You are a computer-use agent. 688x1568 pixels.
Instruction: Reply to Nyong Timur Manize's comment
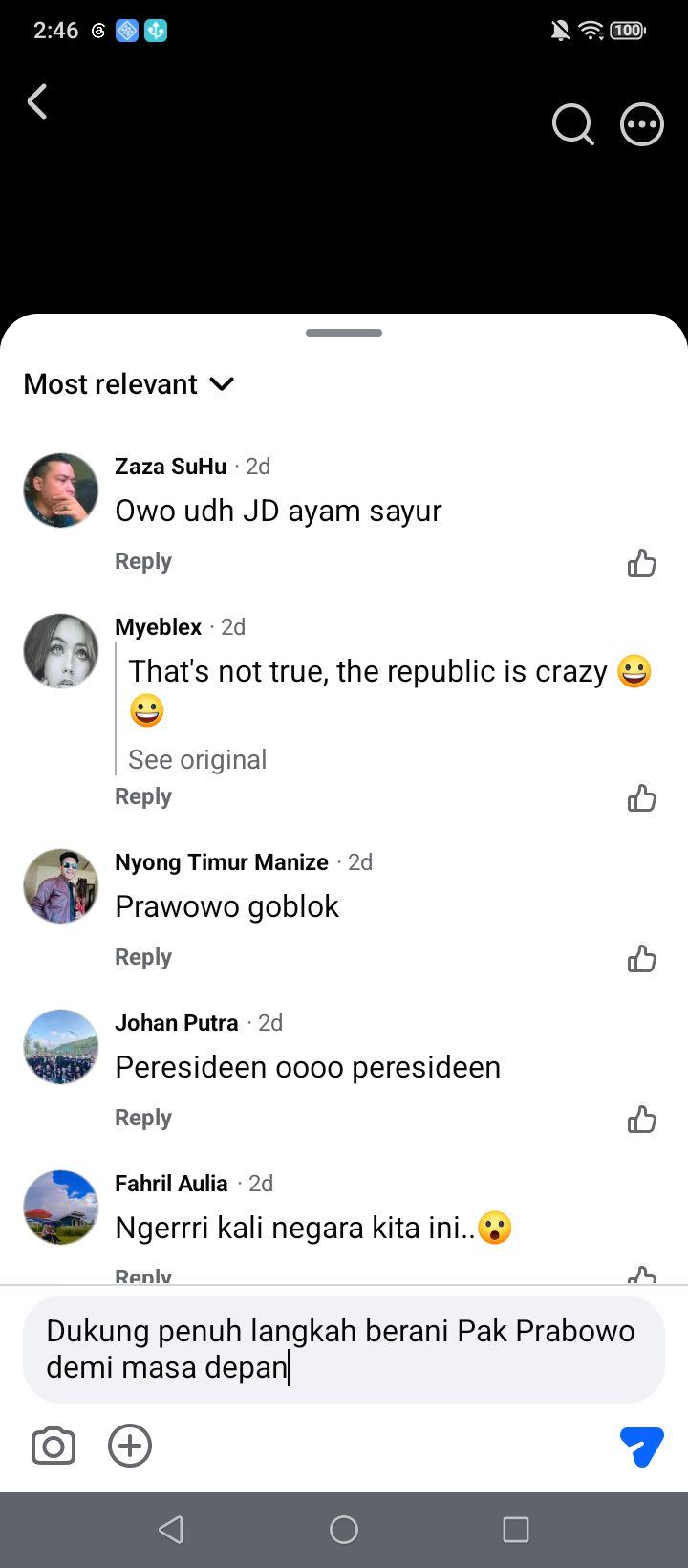point(143,957)
